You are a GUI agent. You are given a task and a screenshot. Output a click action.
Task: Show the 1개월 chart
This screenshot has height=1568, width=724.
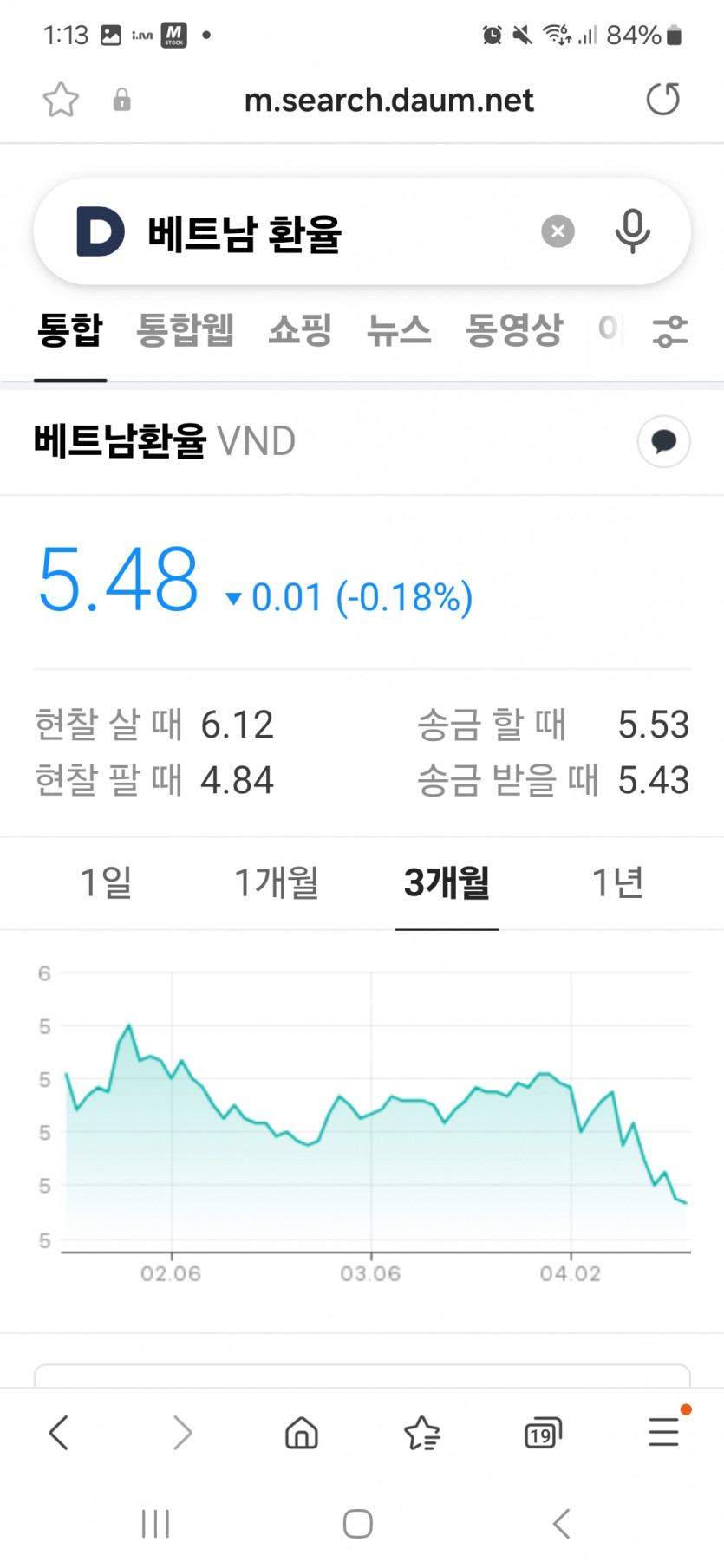(277, 883)
